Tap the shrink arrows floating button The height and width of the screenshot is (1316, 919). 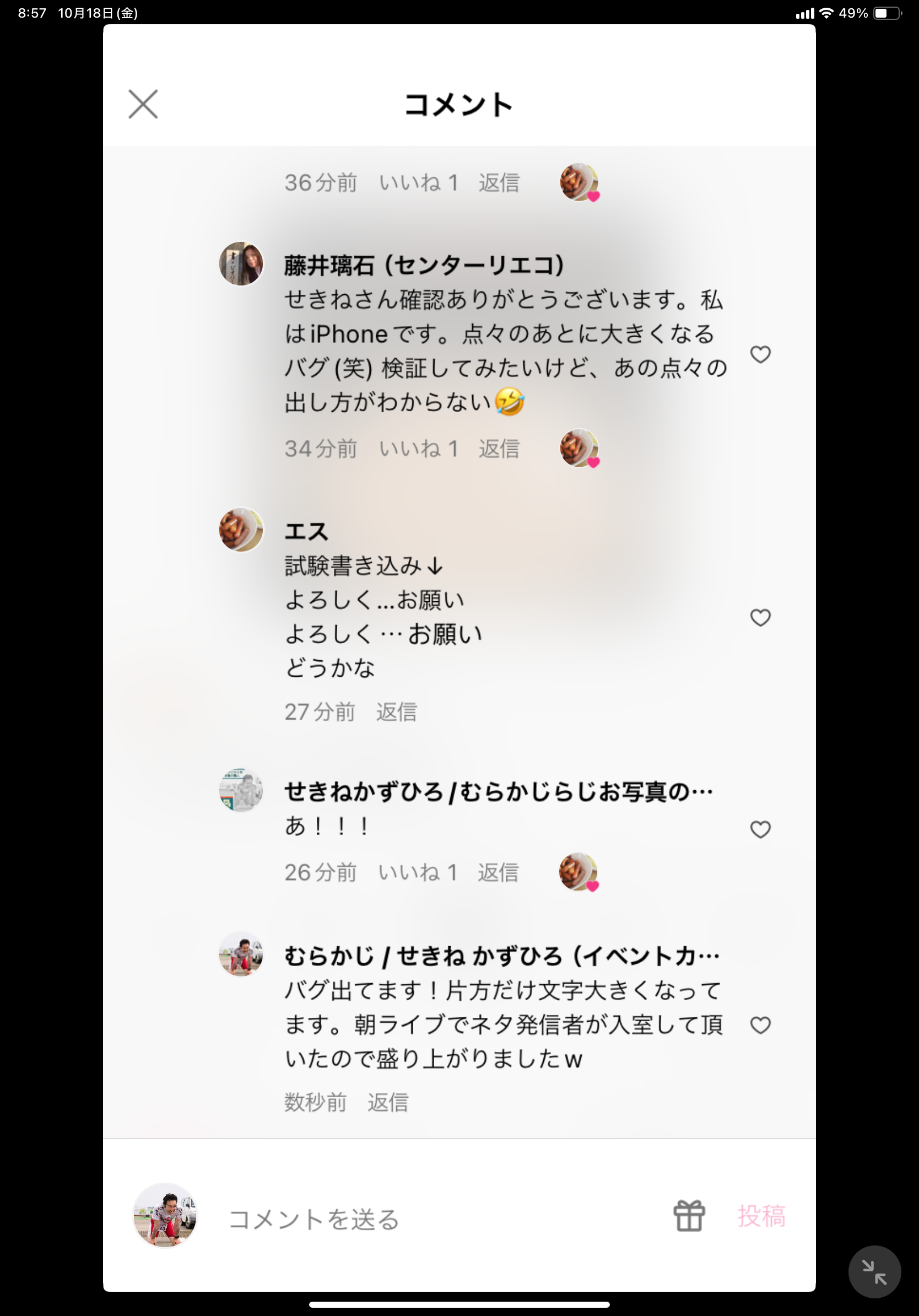click(874, 1272)
